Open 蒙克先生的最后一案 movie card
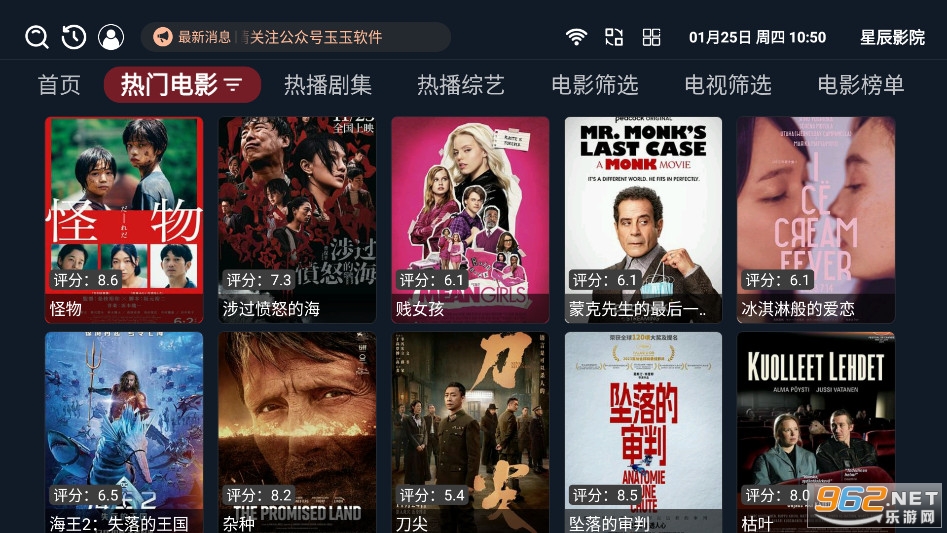 click(643, 219)
